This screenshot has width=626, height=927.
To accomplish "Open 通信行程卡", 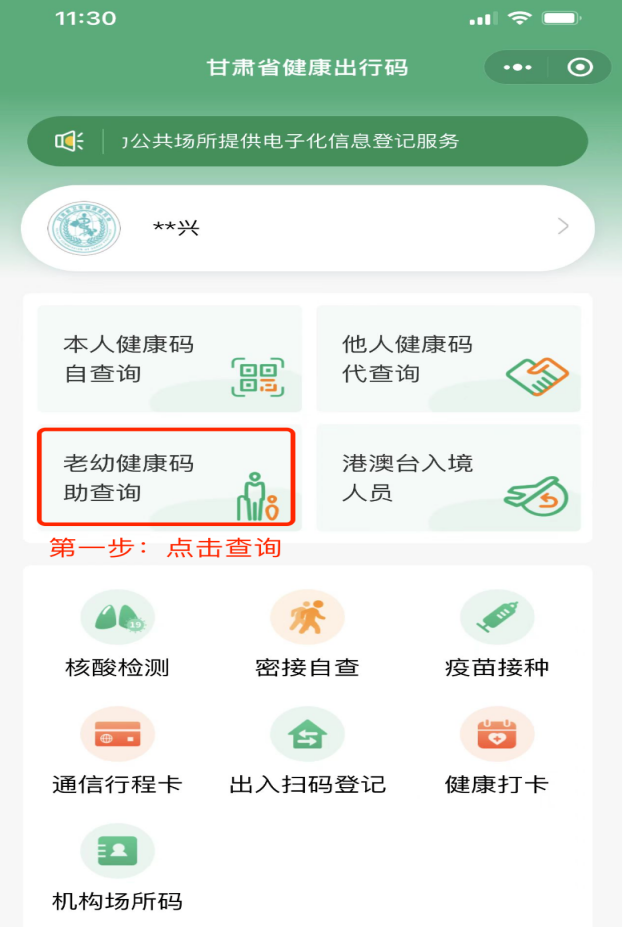I will pos(117,751).
